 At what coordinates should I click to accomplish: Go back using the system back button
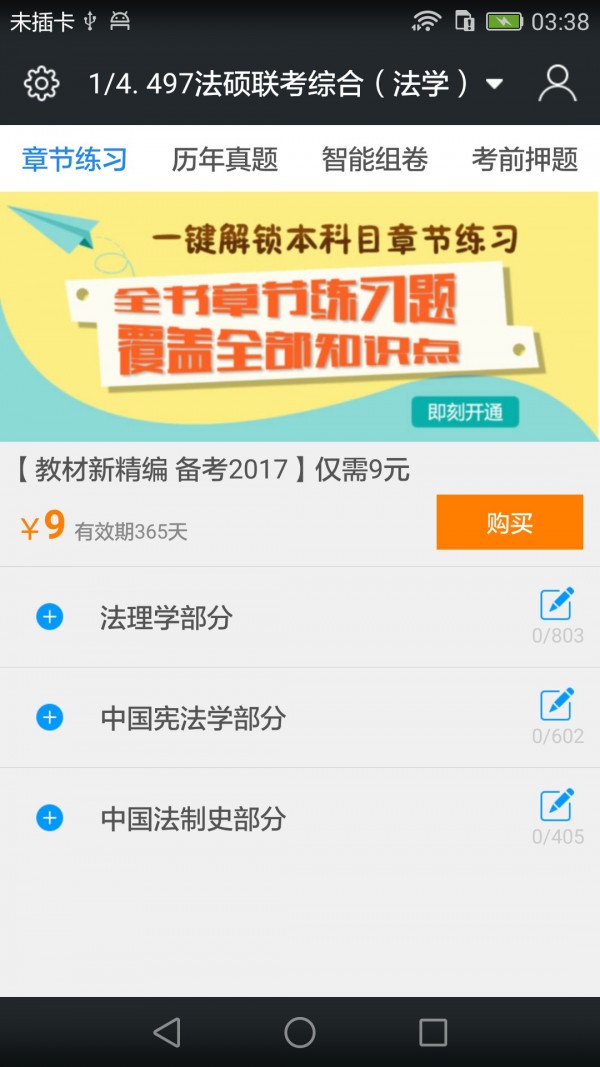(167, 1032)
